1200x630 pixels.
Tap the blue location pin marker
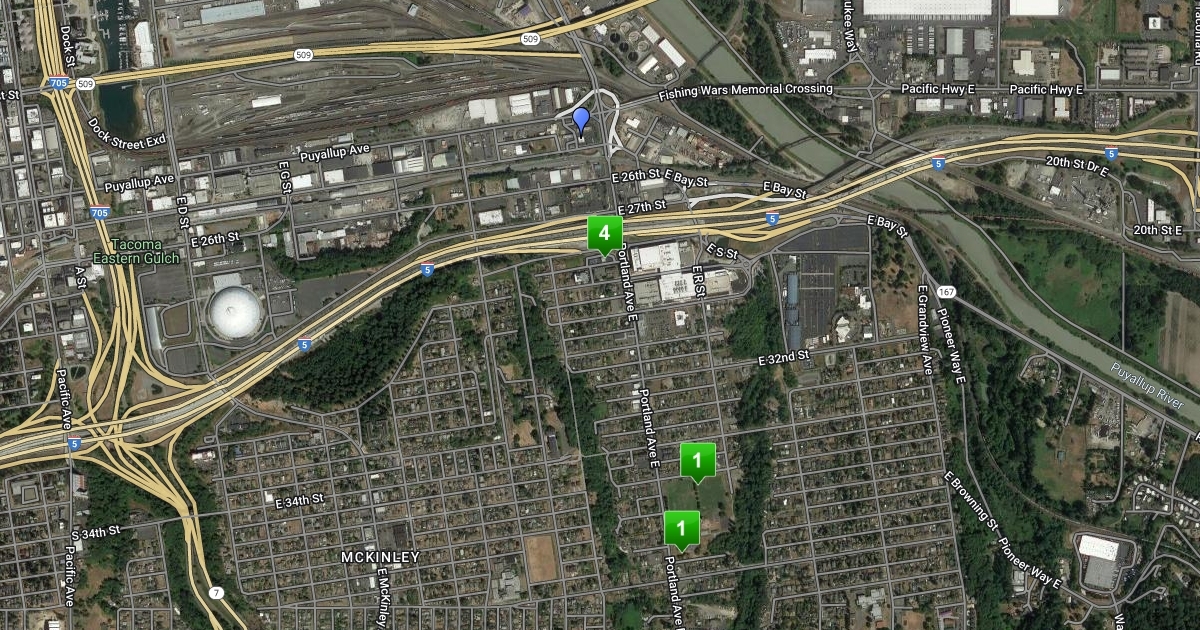click(x=581, y=121)
